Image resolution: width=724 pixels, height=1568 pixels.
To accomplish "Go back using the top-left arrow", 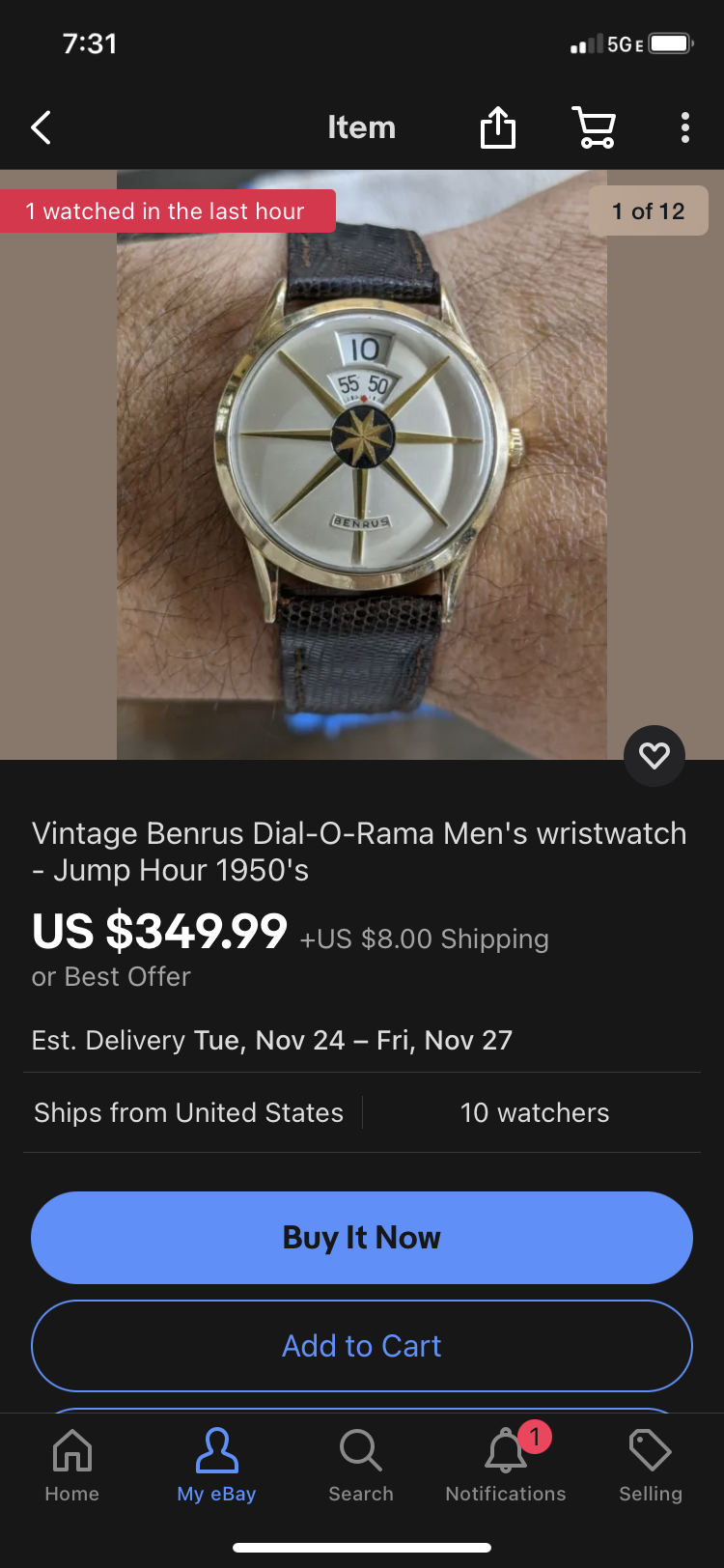I will click(x=41, y=127).
